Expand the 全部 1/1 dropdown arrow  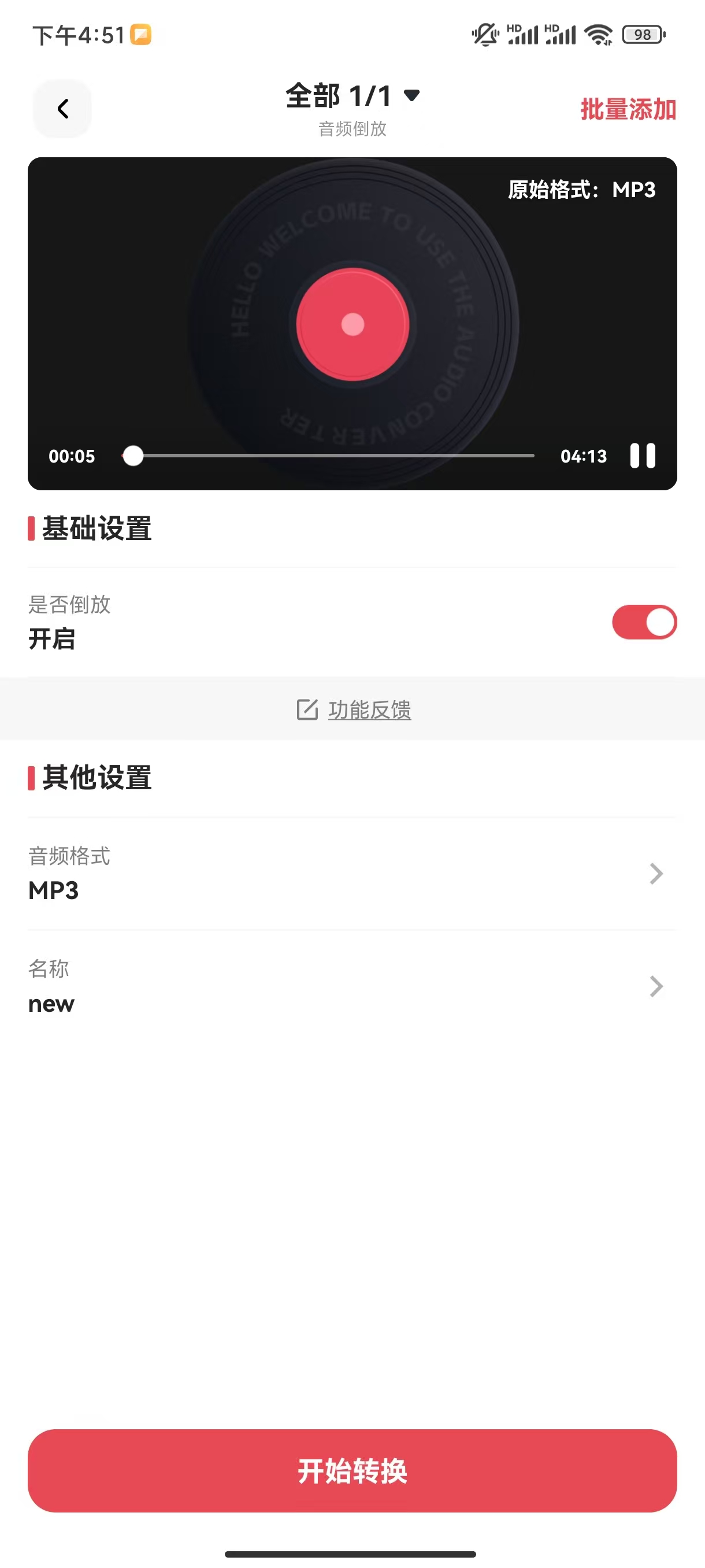coord(412,95)
